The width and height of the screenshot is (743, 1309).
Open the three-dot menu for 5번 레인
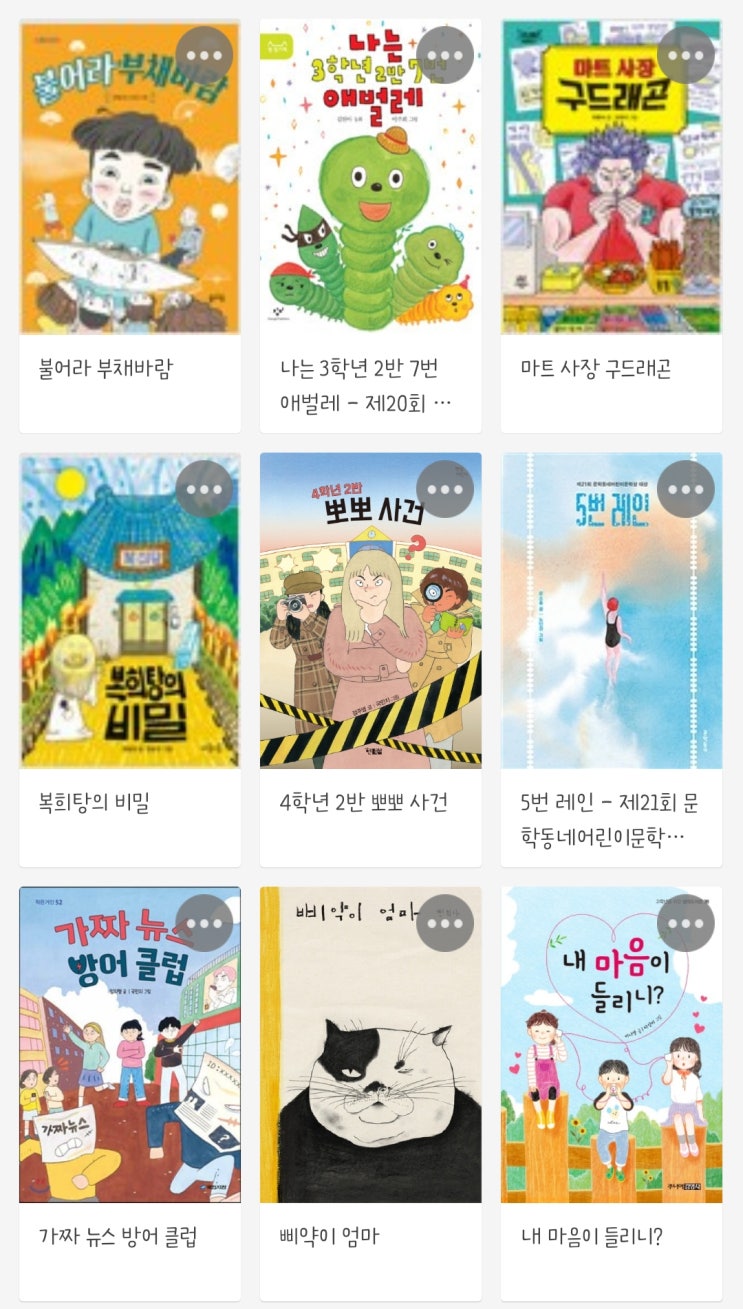686,489
